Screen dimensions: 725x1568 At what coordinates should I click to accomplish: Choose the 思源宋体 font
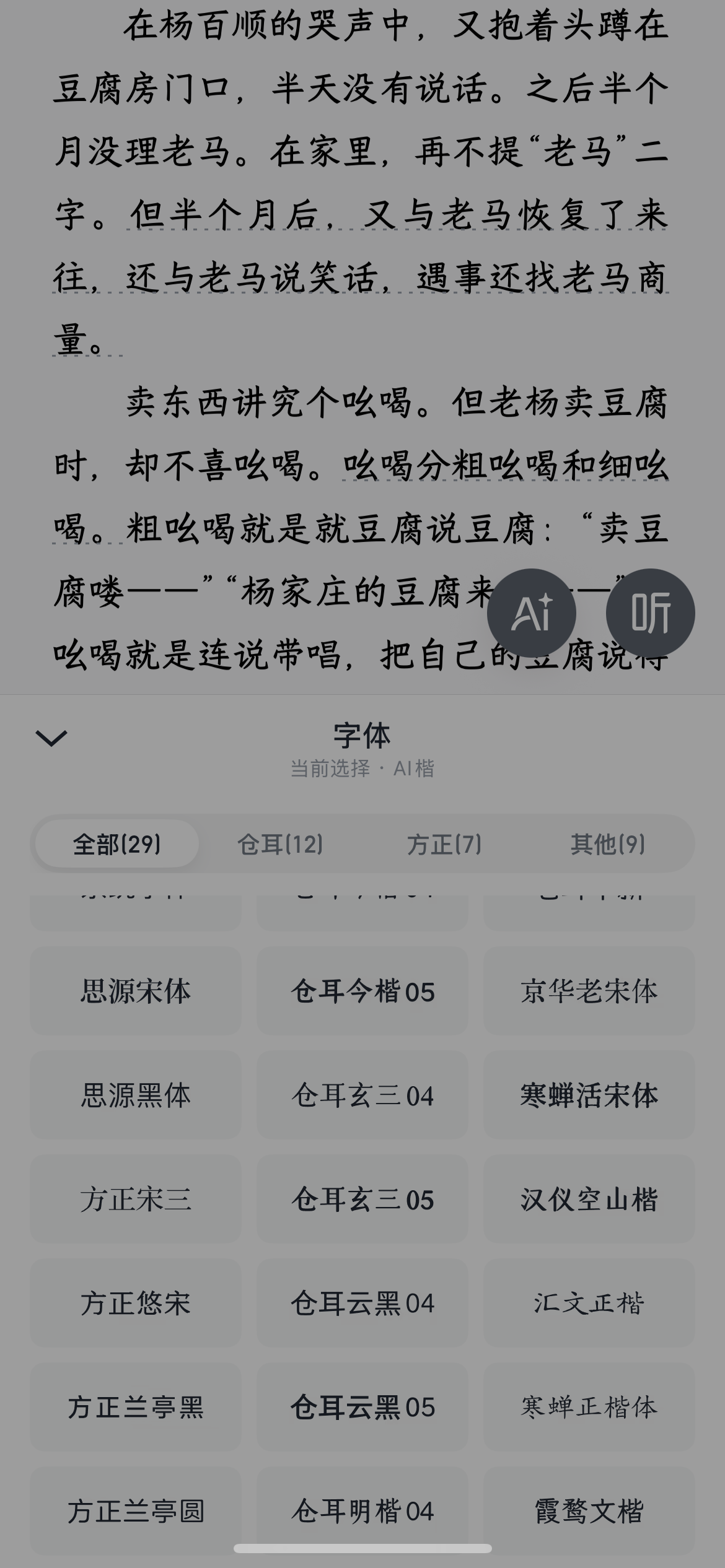click(x=136, y=990)
